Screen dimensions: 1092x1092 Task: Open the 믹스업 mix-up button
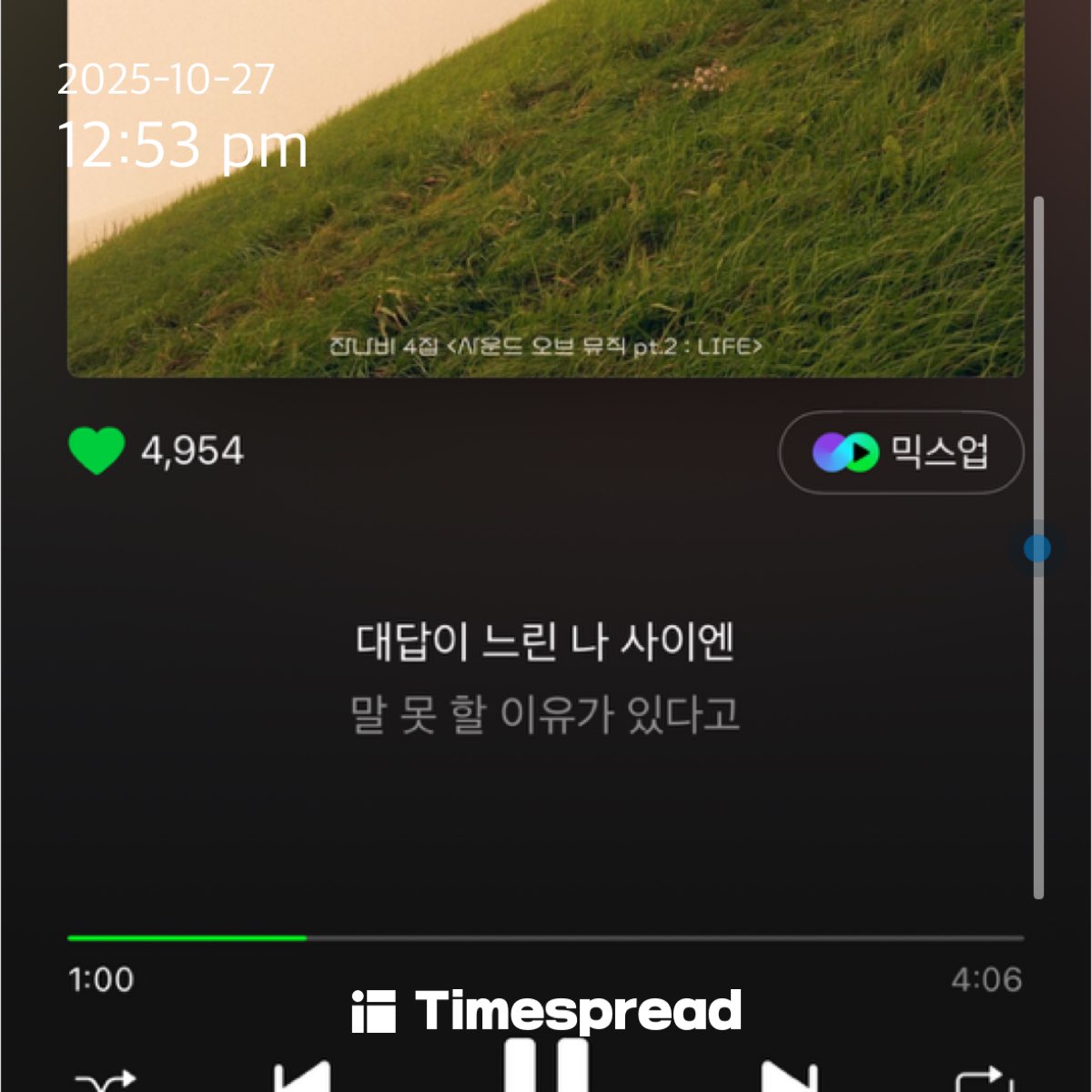click(x=901, y=452)
